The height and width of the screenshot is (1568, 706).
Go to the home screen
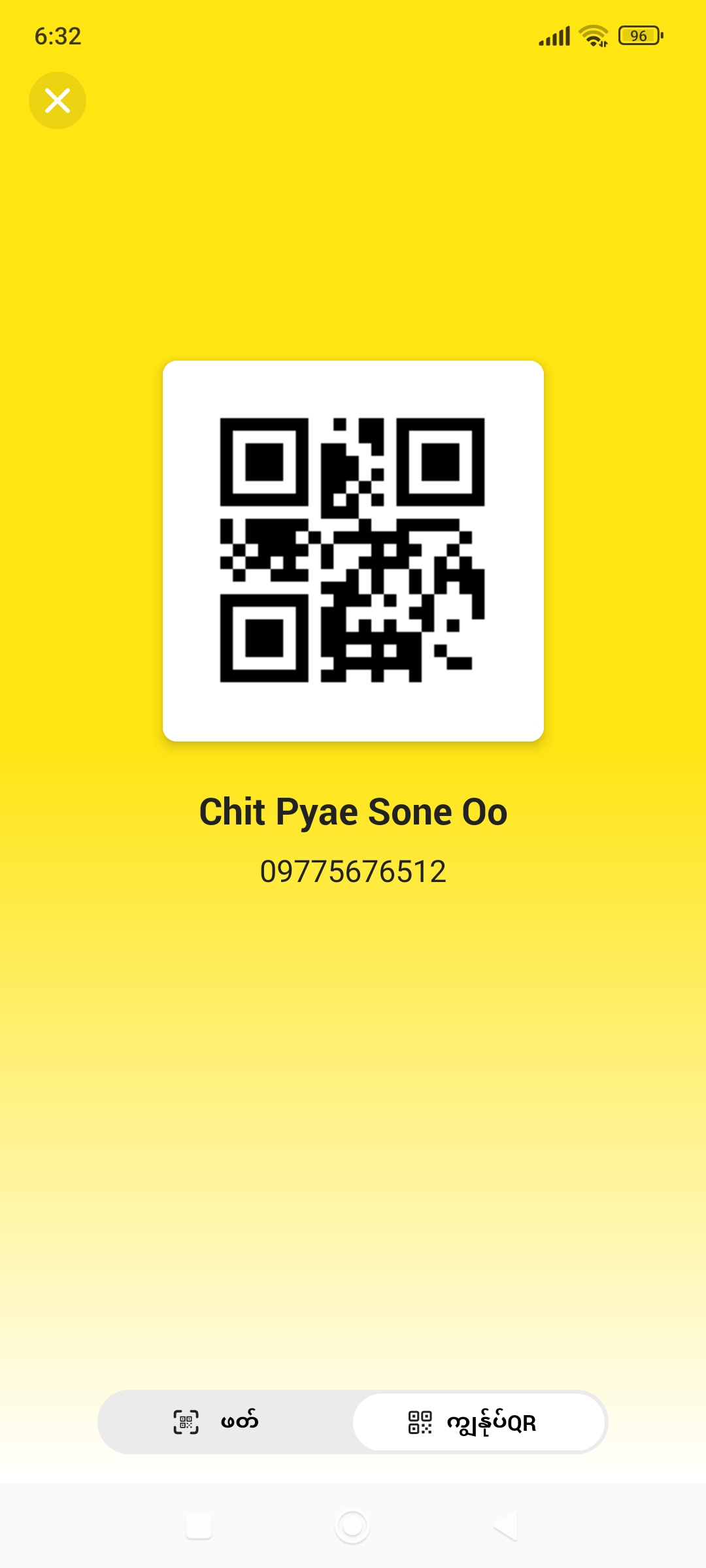click(x=352, y=1527)
